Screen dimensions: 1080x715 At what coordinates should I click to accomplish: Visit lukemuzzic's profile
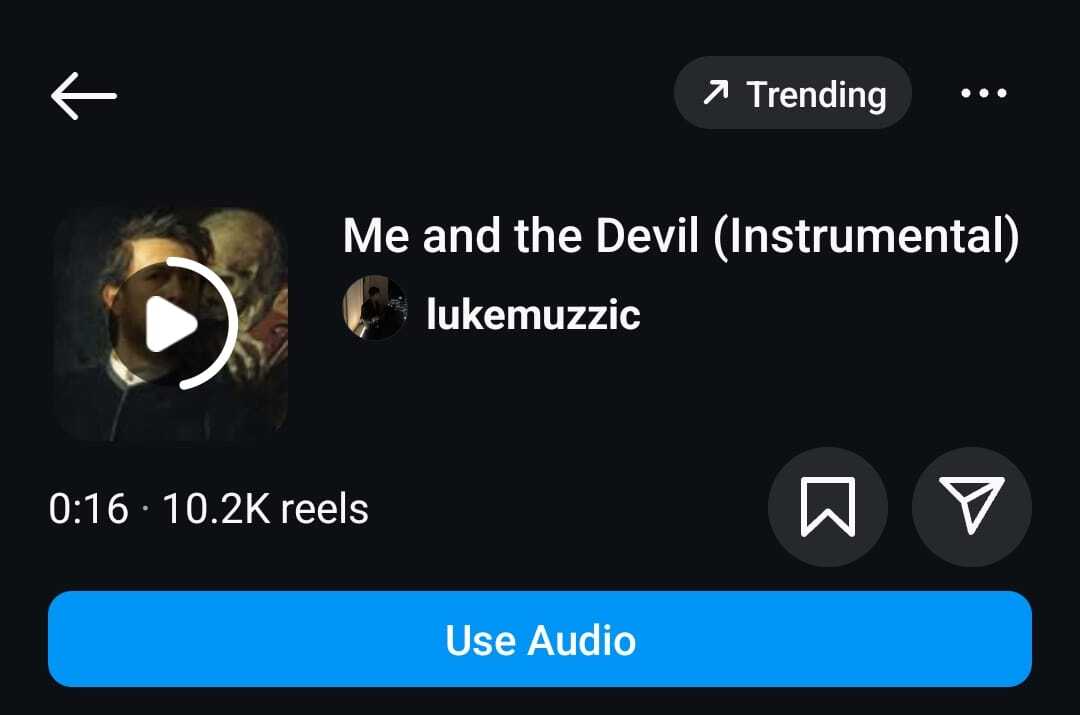[x=532, y=314]
